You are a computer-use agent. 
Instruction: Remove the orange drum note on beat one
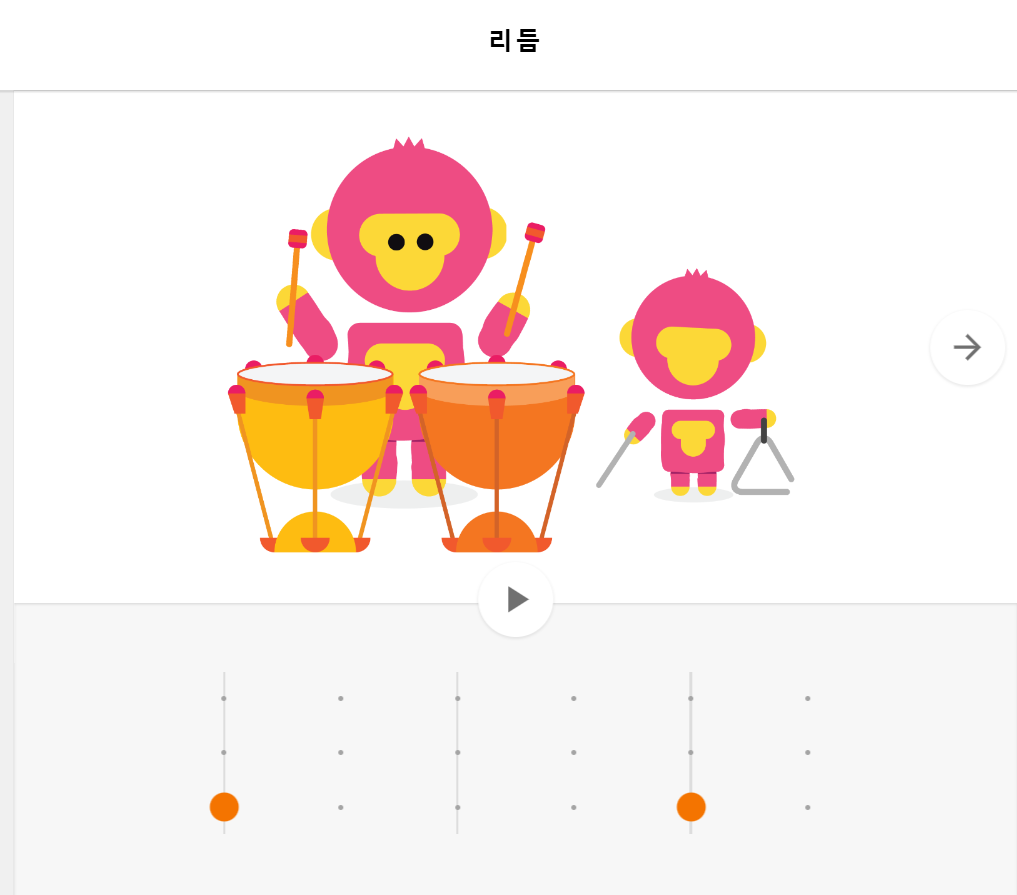pyautogui.click(x=224, y=807)
